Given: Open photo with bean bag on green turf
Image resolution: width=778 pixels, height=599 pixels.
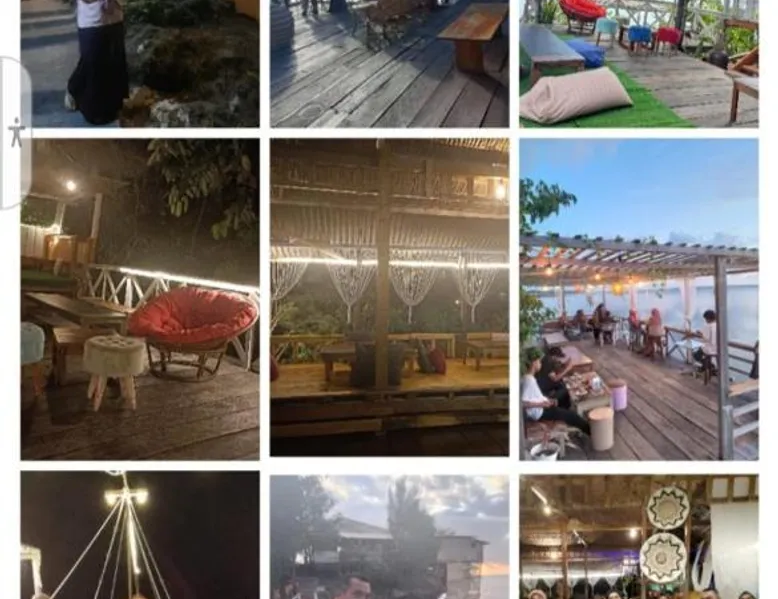Looking at the screenshot, I should pos(638,62).
